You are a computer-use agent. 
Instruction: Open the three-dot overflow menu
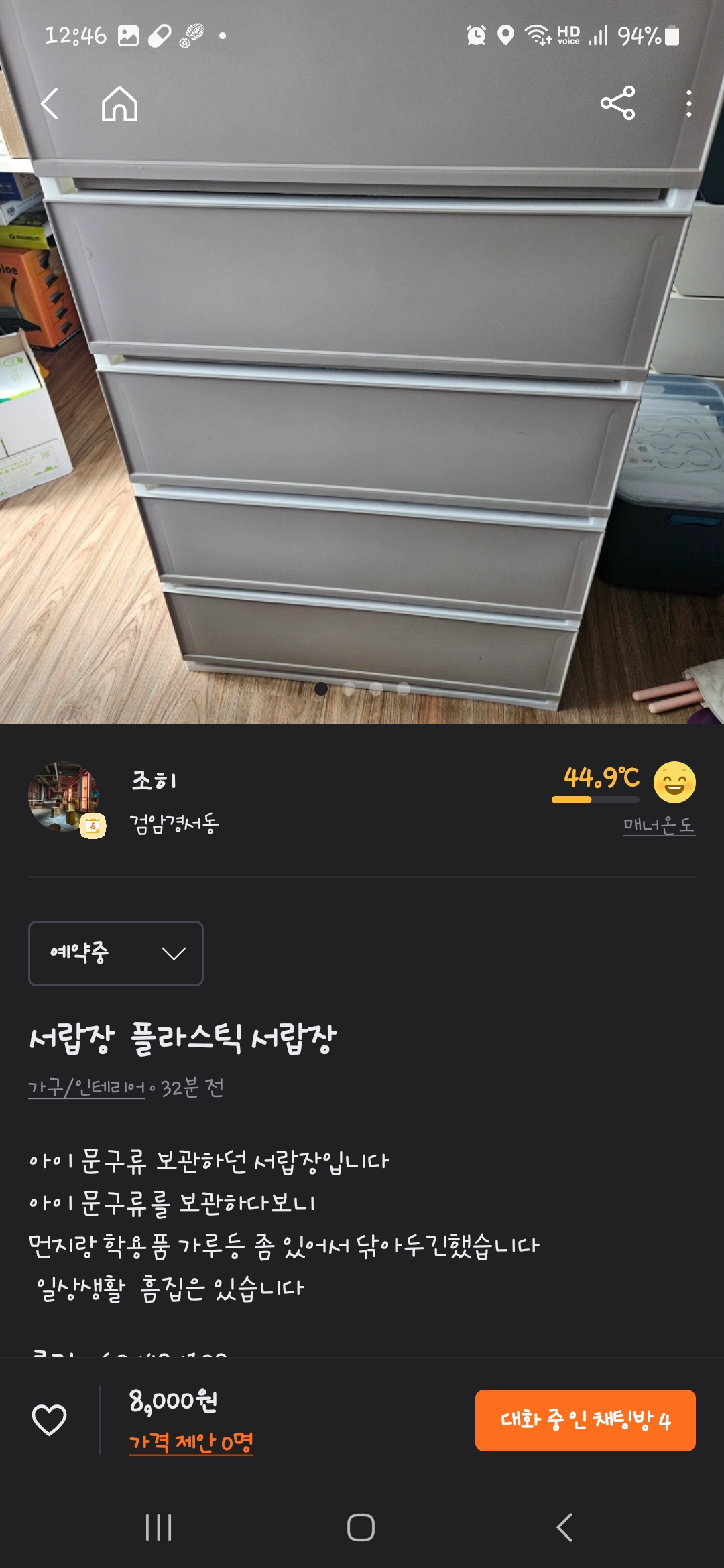click(x=688, y=104)
